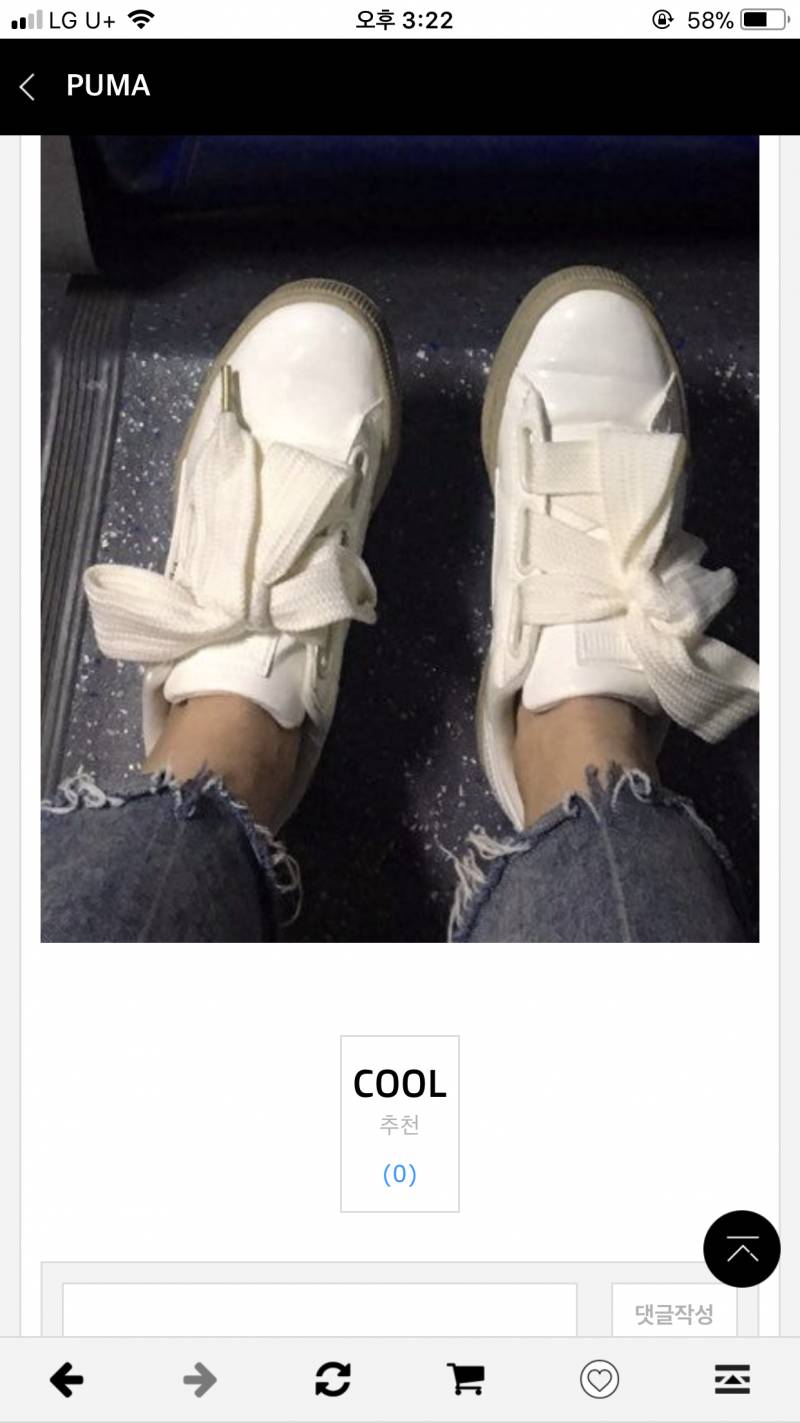The height and width of the screenshot is (1423, 800).
Task: Recommend the post with the COOL button
Action: [x=399, y=1123]
